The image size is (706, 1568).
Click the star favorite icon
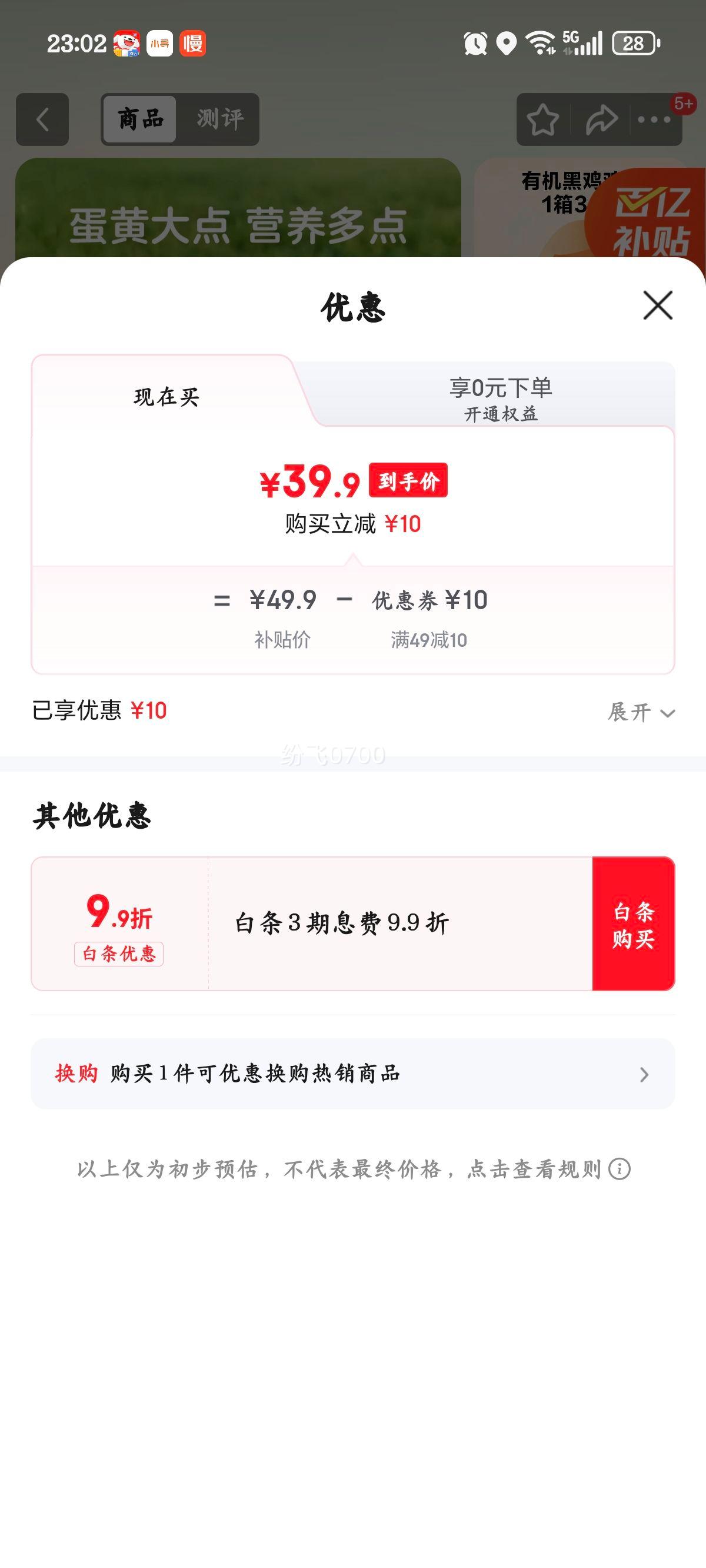tap(544, 119)
